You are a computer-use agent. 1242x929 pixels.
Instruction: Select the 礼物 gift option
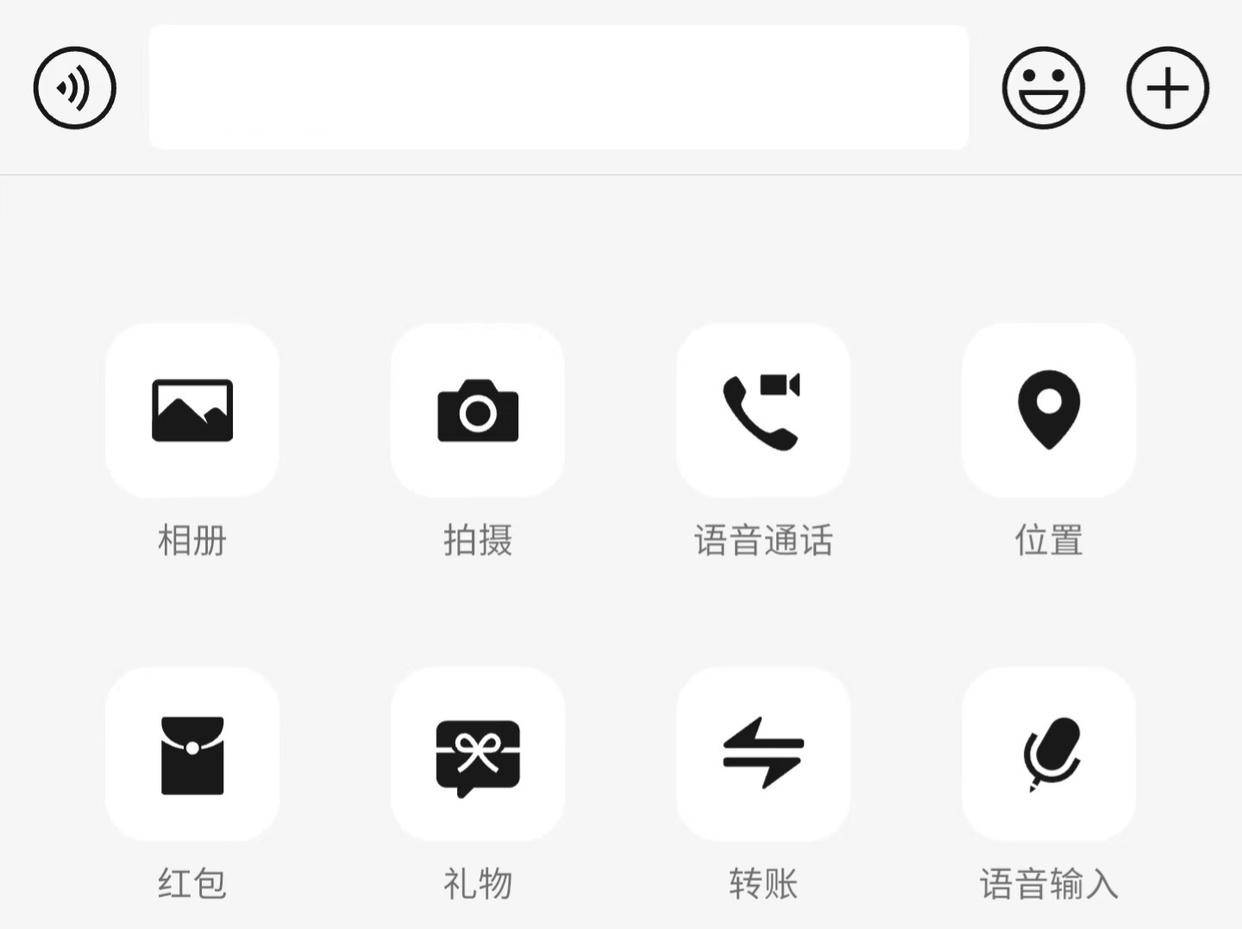[x=478, y=754]
